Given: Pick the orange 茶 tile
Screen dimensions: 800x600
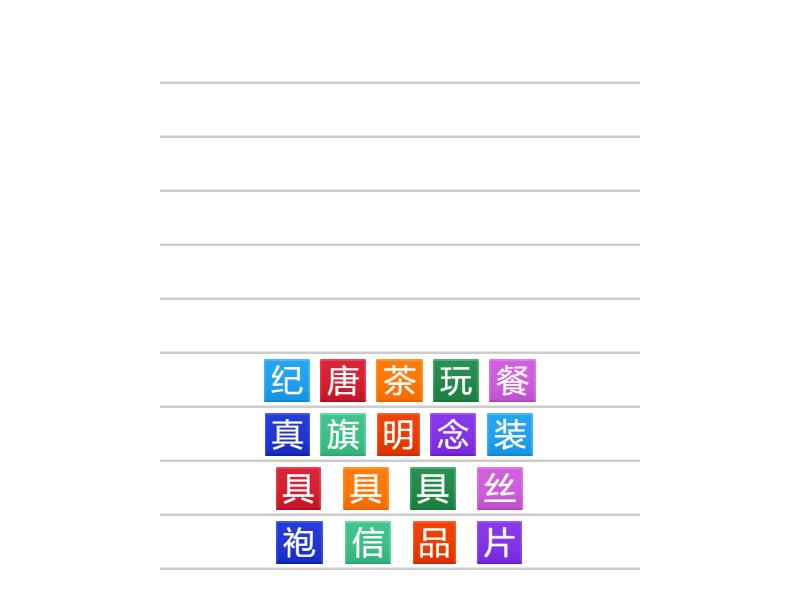Looking at the screenshot, I should pos(399,381).
